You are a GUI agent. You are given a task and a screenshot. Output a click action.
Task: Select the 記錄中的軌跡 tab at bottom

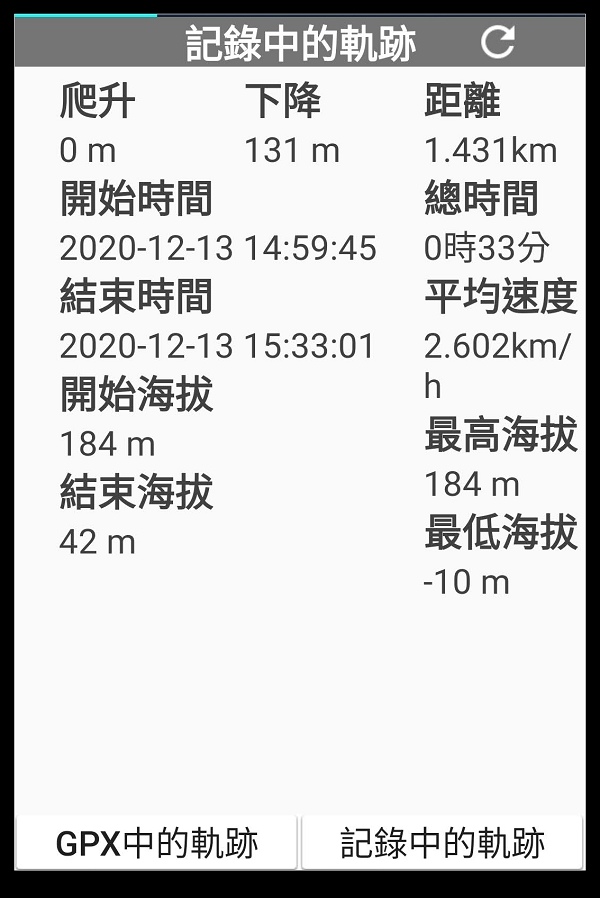tap(442, 842)
